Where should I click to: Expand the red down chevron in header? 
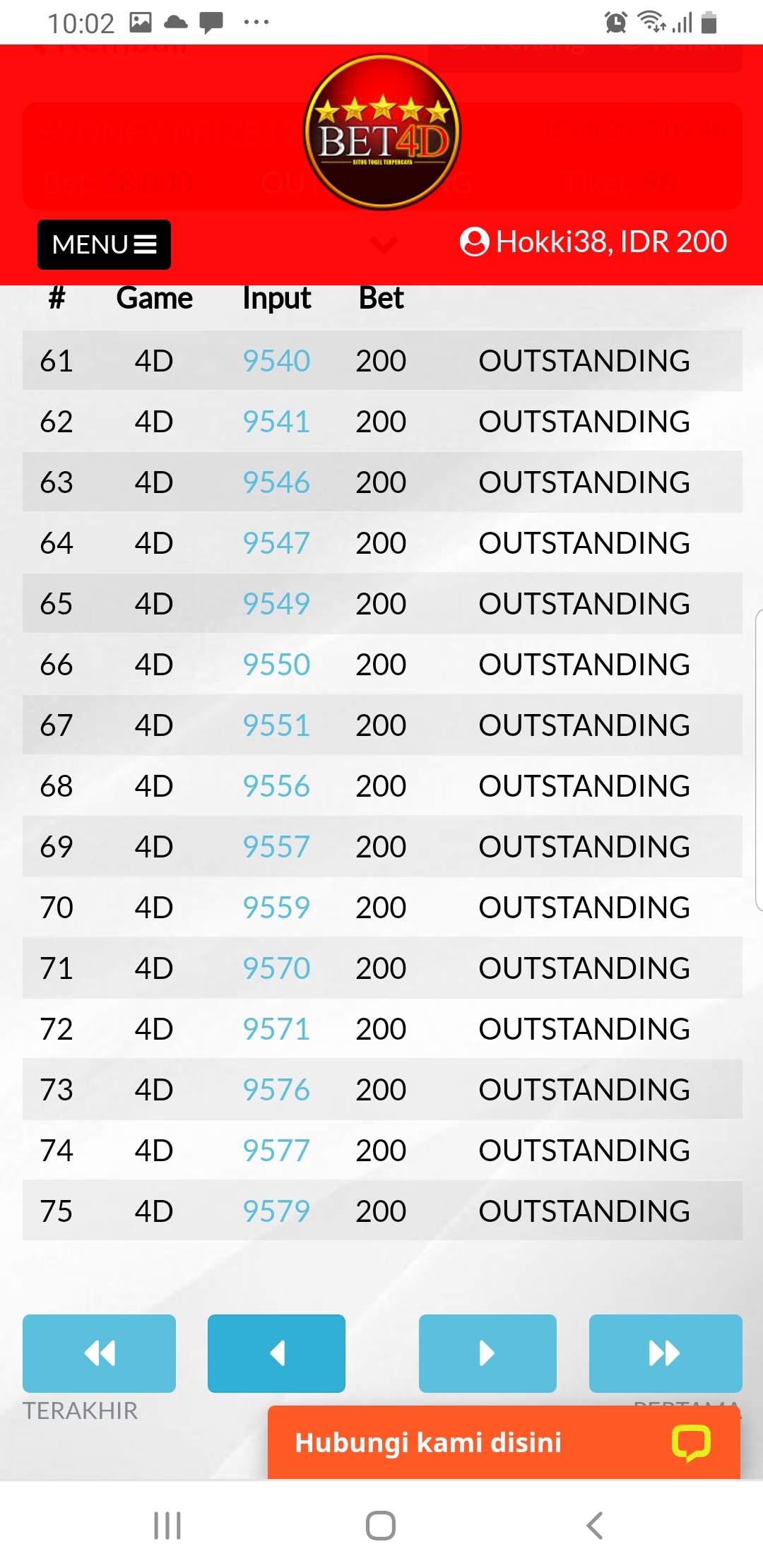pyautogui.click(x=384, y=244)
